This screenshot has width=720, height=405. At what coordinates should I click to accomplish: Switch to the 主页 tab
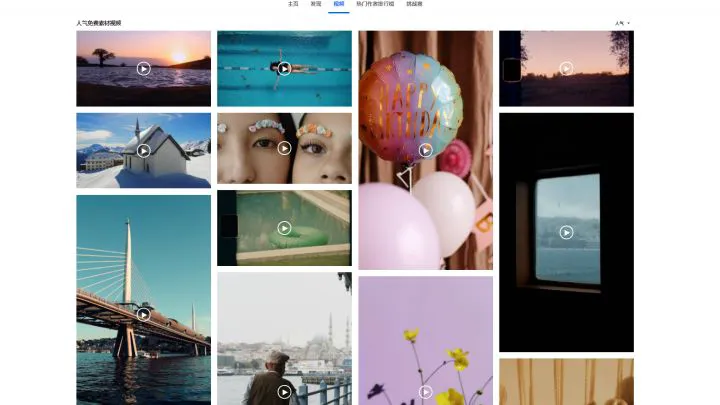[x=293, y=4]
